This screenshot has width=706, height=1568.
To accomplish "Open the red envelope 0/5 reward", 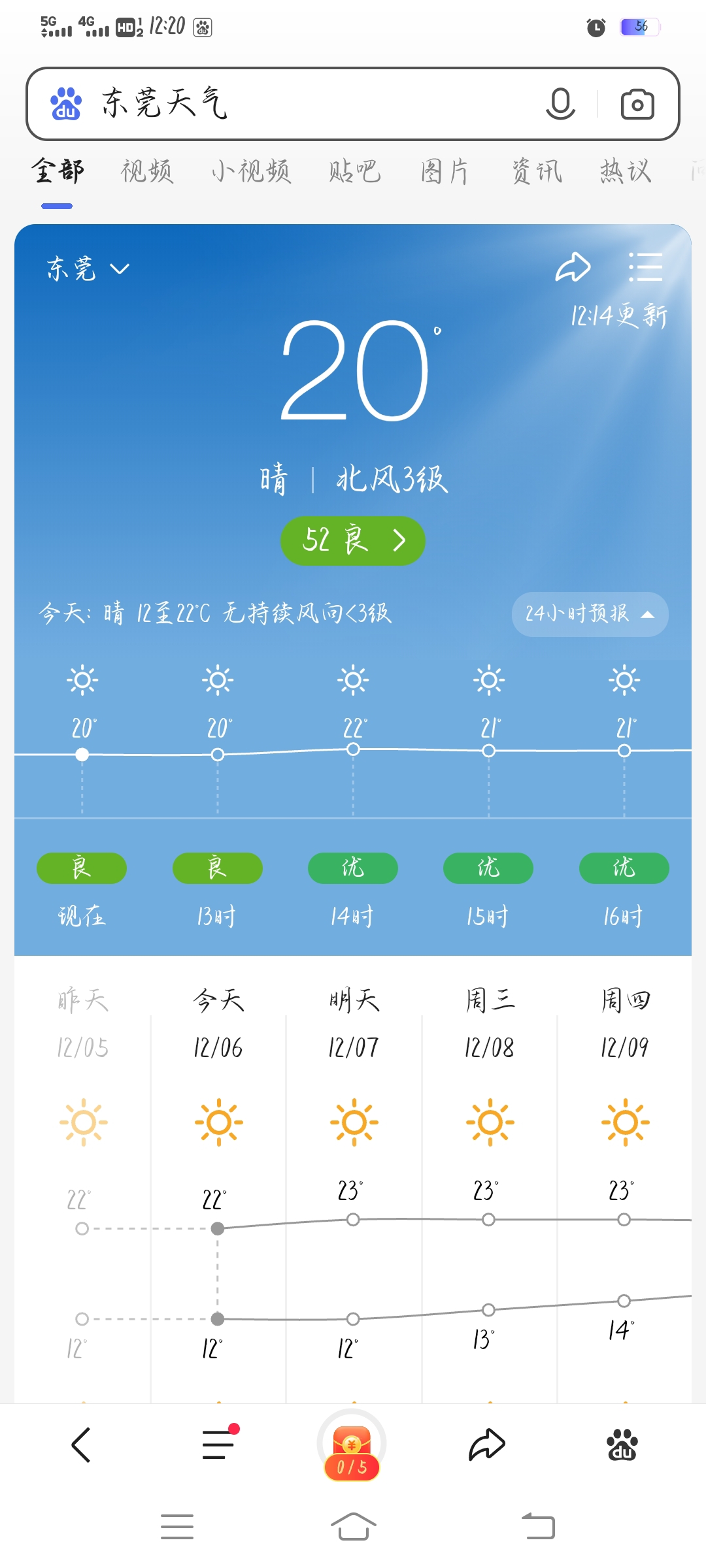I will click(x=352, y=1446).
